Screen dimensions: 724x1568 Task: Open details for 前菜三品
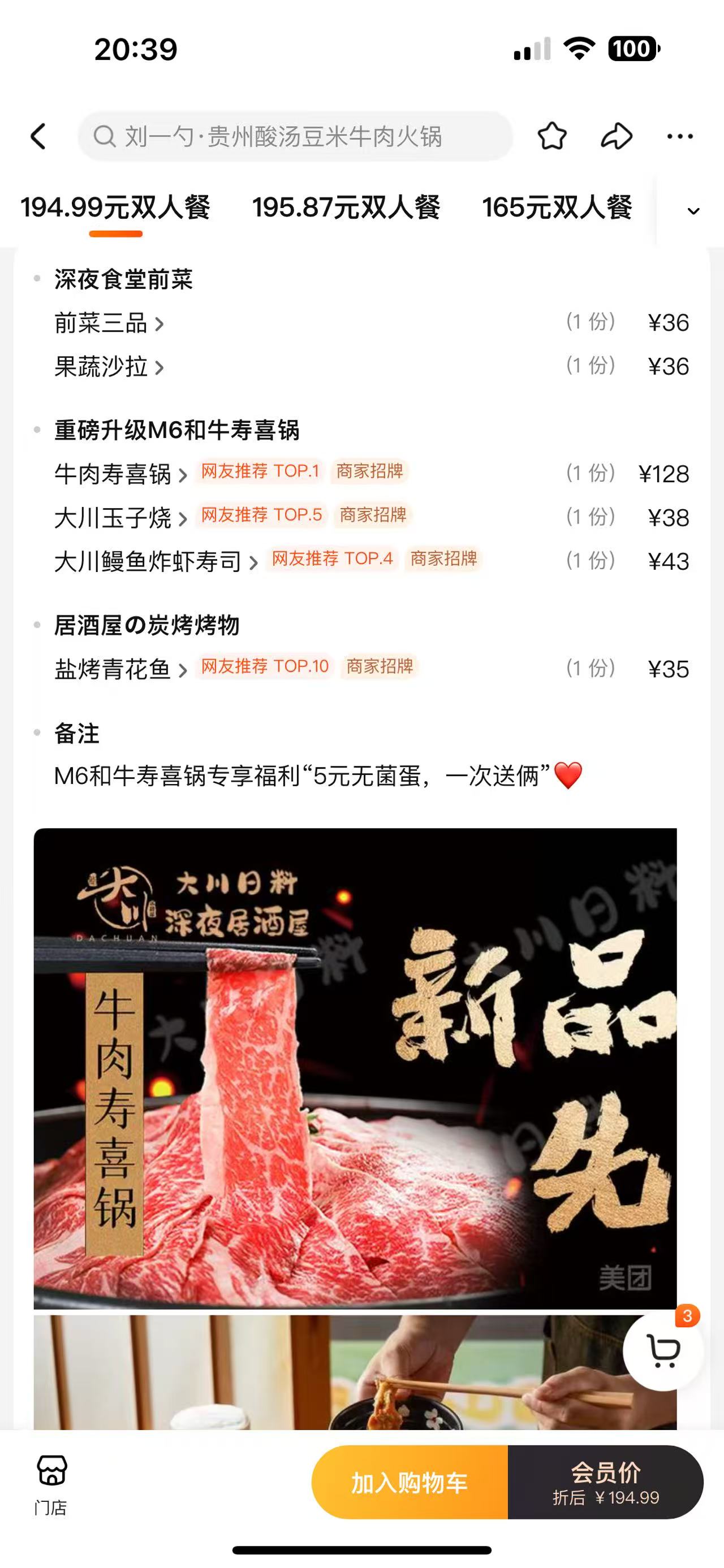(109, 323)
